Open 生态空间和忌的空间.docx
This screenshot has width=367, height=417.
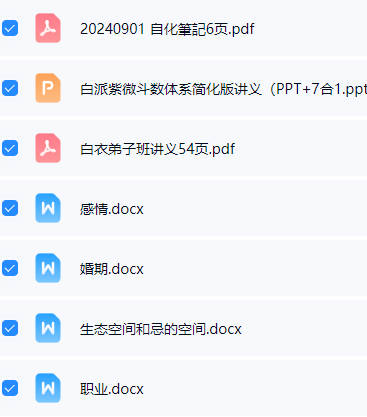point(161,329)
